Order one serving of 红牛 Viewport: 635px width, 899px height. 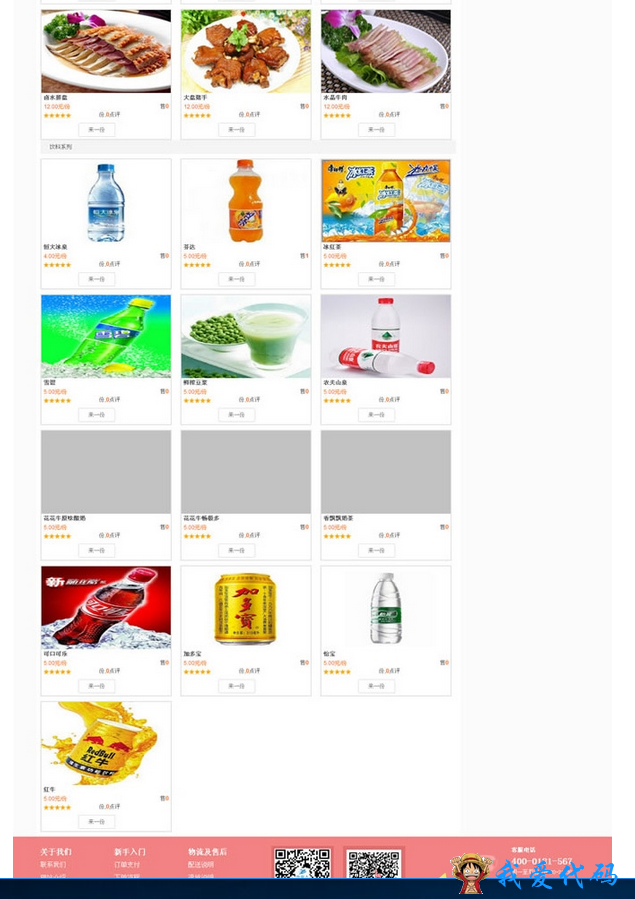[96, 822]
